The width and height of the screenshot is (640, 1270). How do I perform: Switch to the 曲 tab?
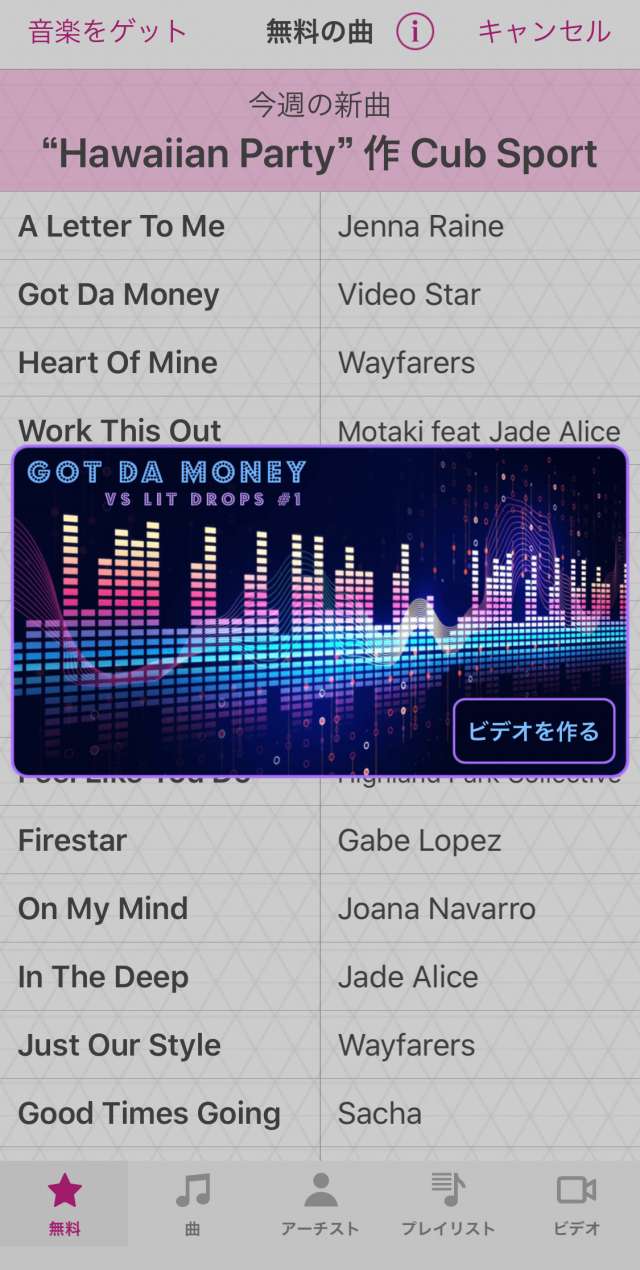(x=192, y=1205)
